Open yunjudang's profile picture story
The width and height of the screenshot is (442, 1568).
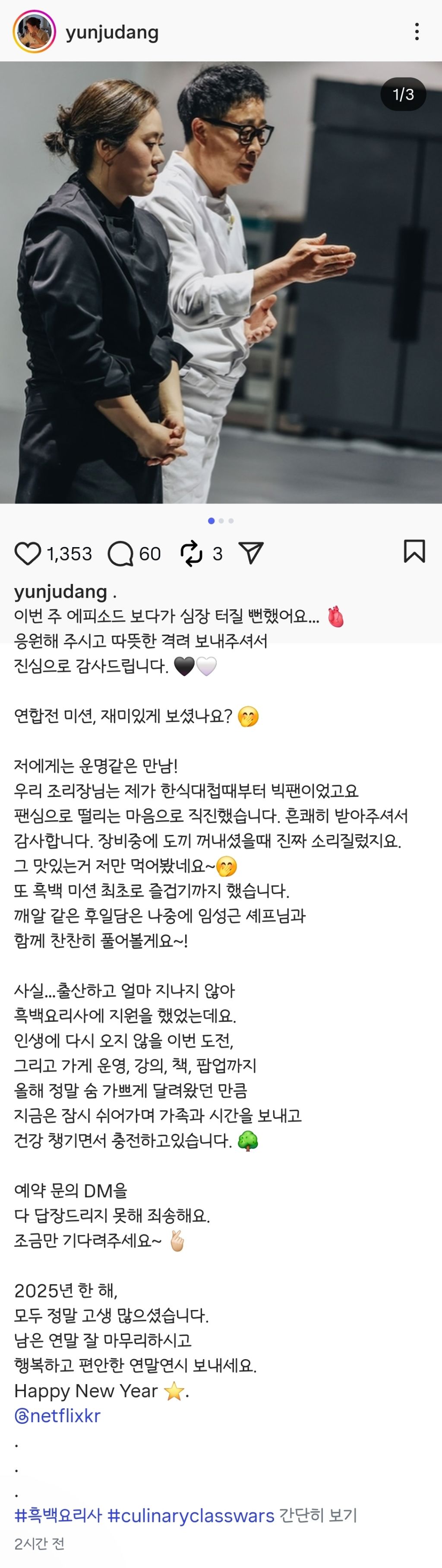pyautogui.click(x=34, y=31)
